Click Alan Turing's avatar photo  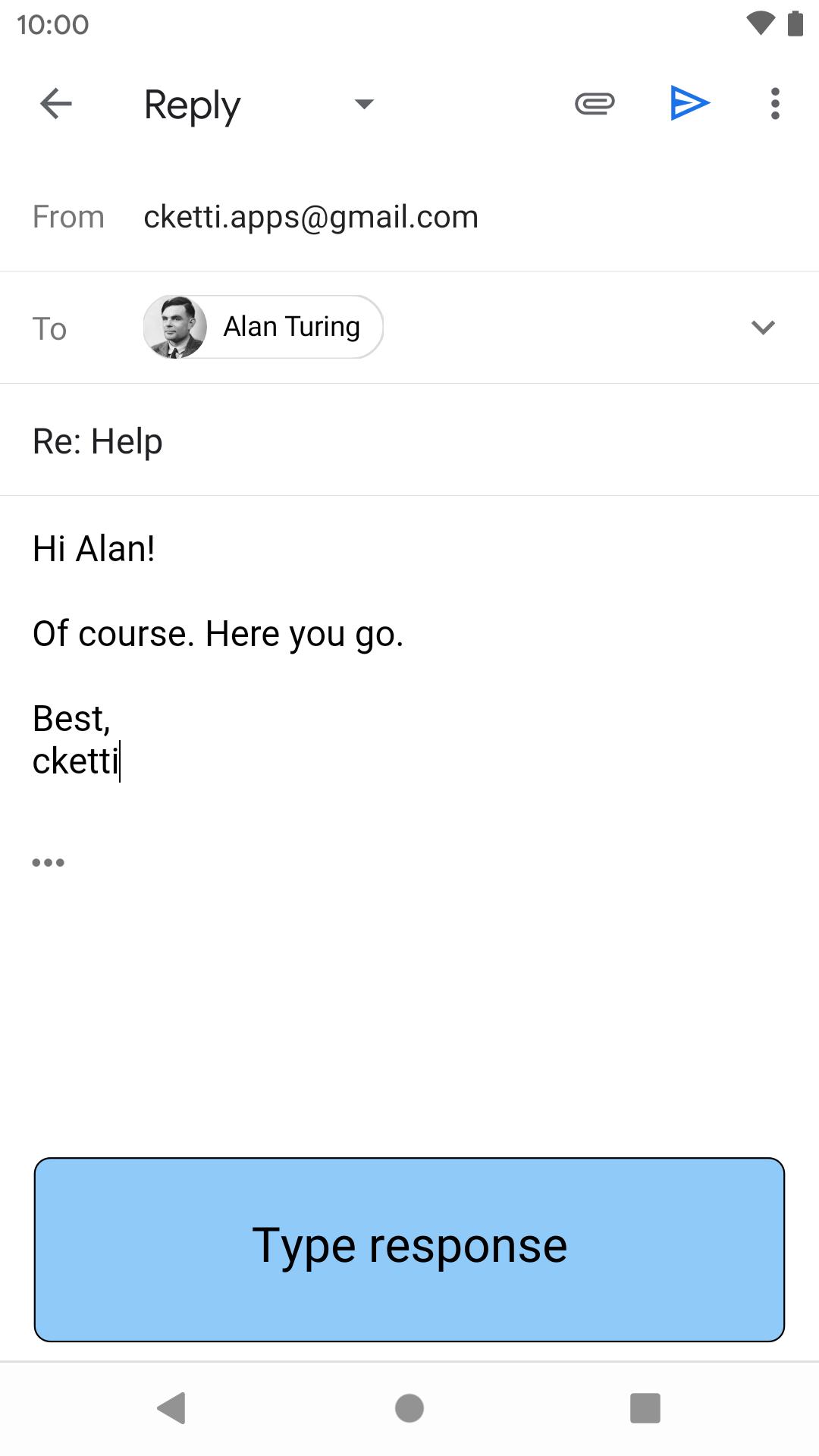177,326
